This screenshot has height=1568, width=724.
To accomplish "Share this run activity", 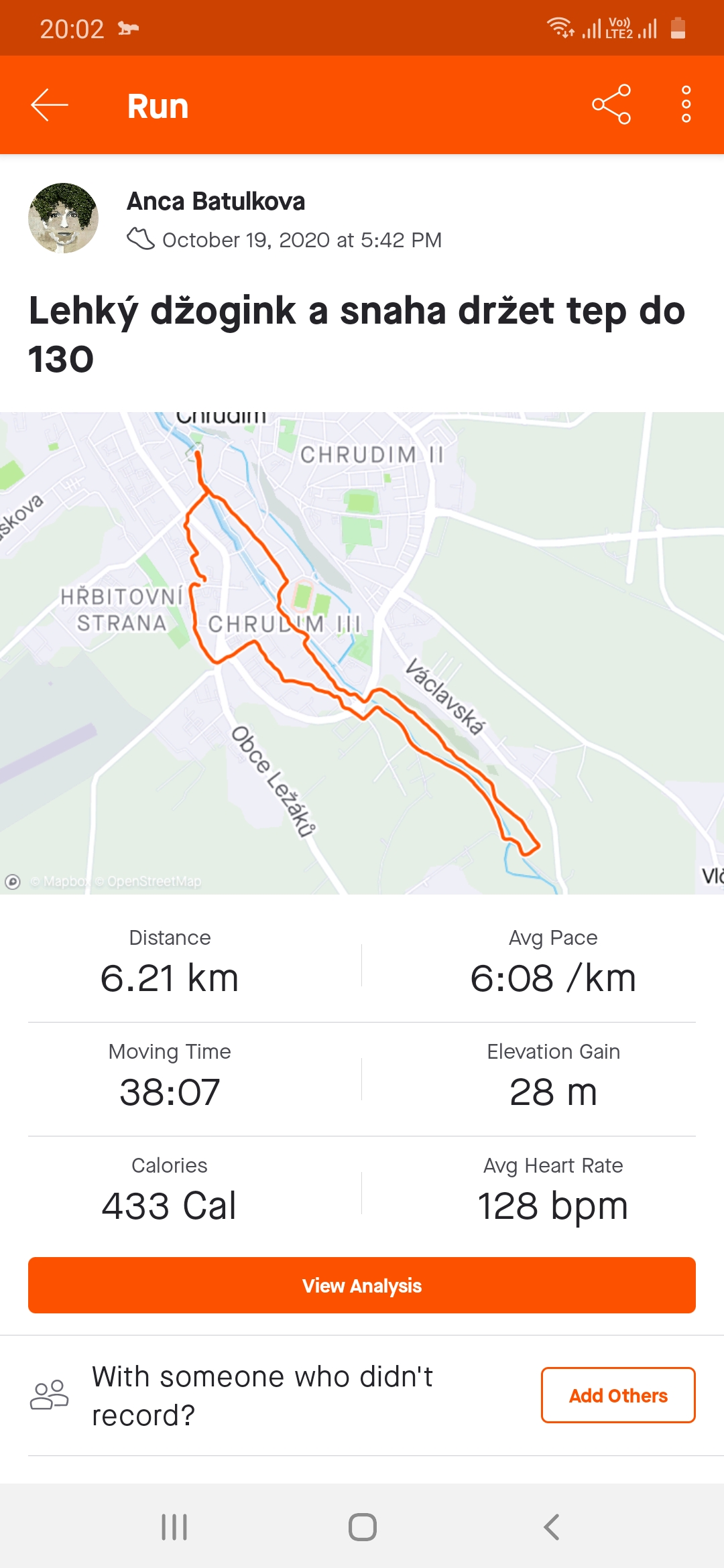I will [611, 105].
